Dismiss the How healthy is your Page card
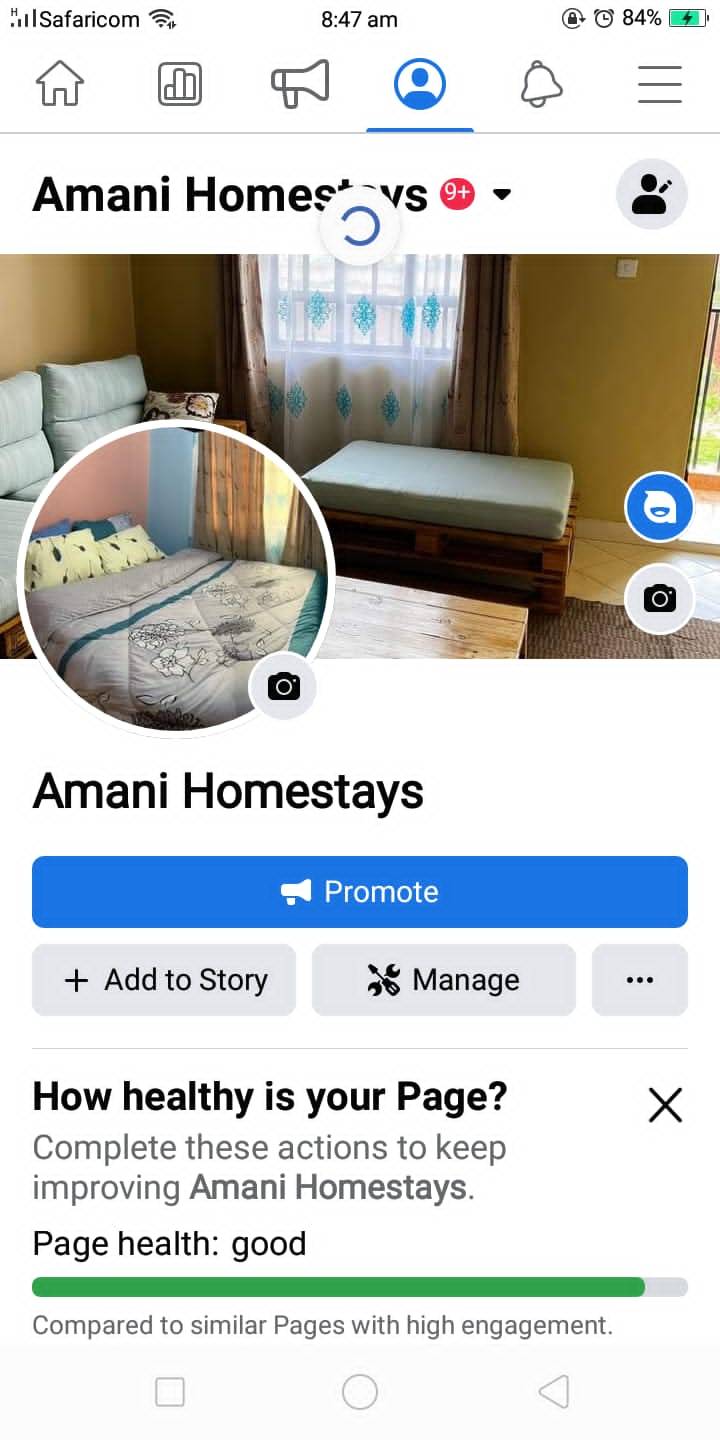 click(665, 1105)
